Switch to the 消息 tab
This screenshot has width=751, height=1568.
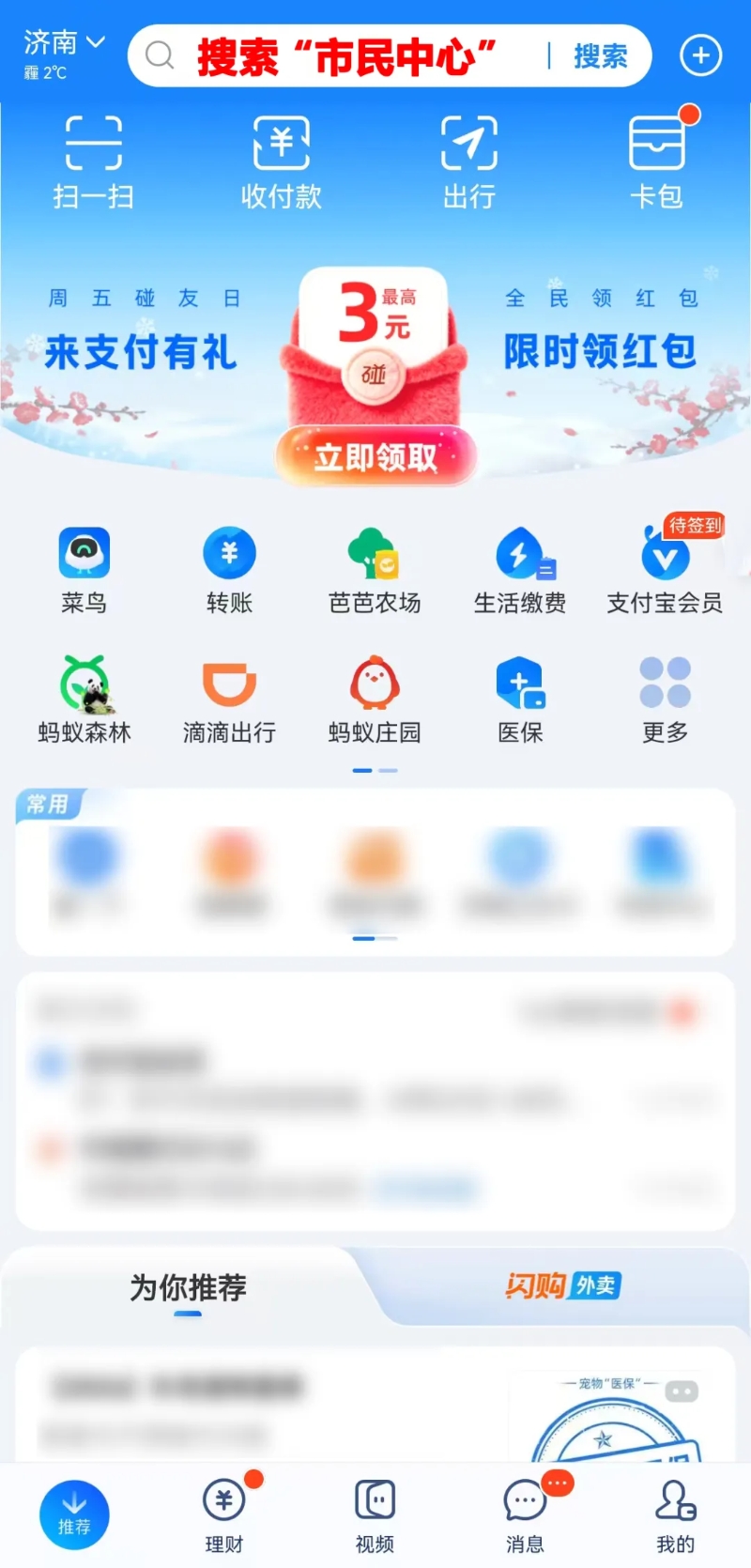525,1514
